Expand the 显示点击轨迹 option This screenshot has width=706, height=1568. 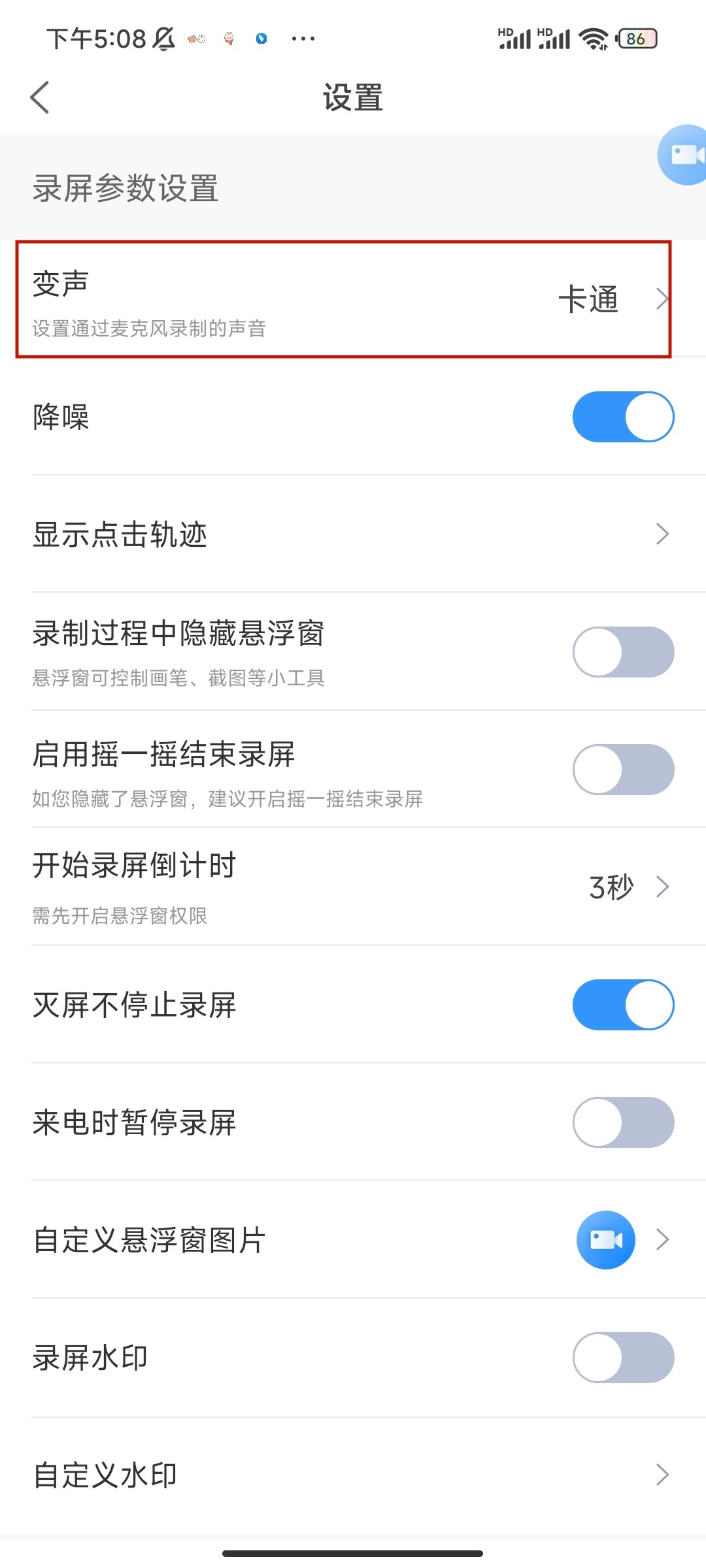click(353, 534)
